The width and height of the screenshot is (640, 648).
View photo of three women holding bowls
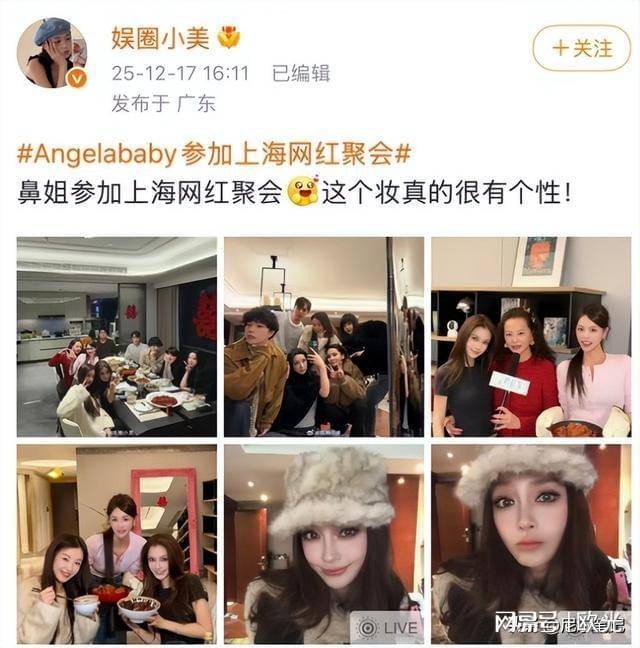point(116,544)
